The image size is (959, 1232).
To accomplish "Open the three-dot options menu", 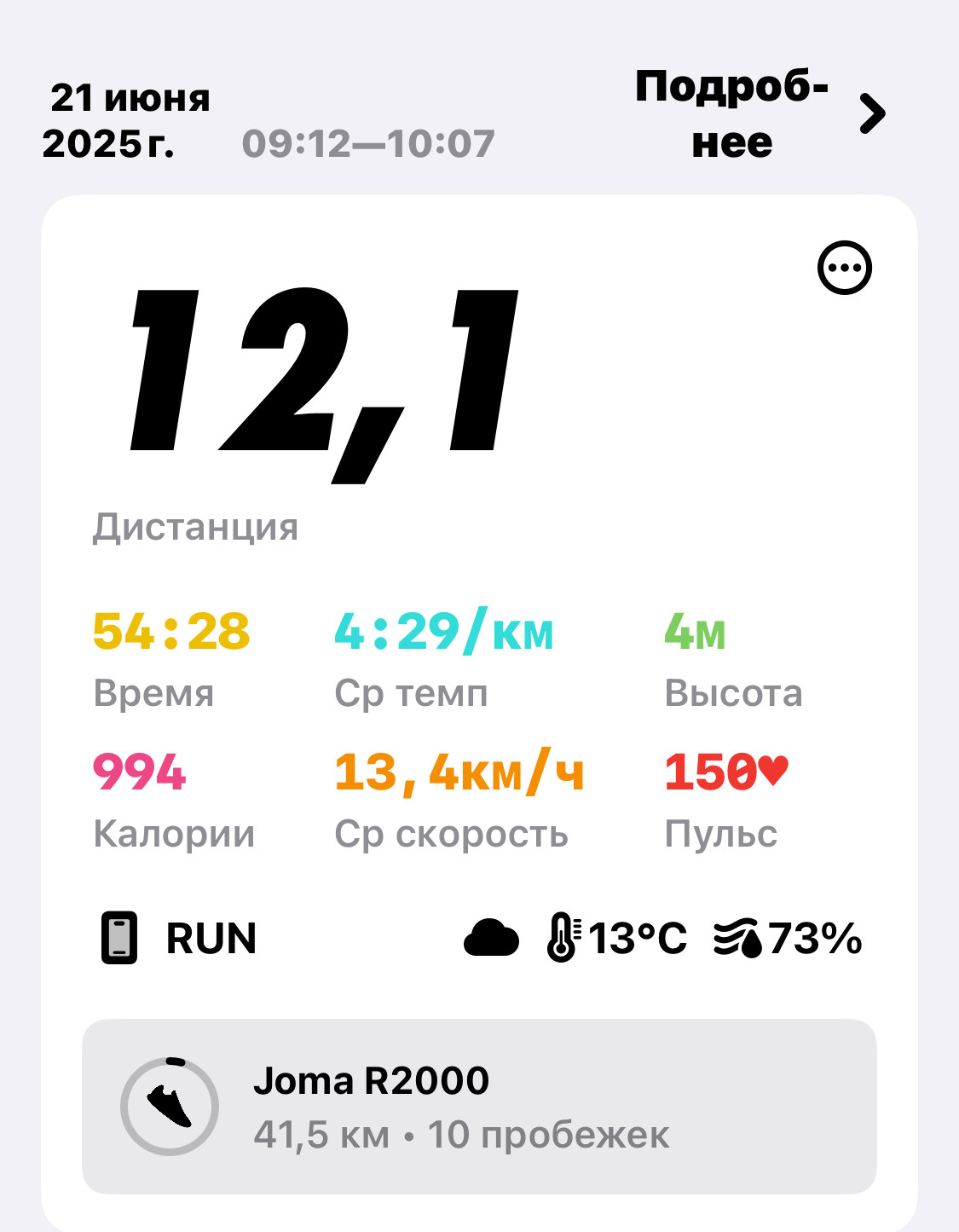I will [x=844, y=268].
